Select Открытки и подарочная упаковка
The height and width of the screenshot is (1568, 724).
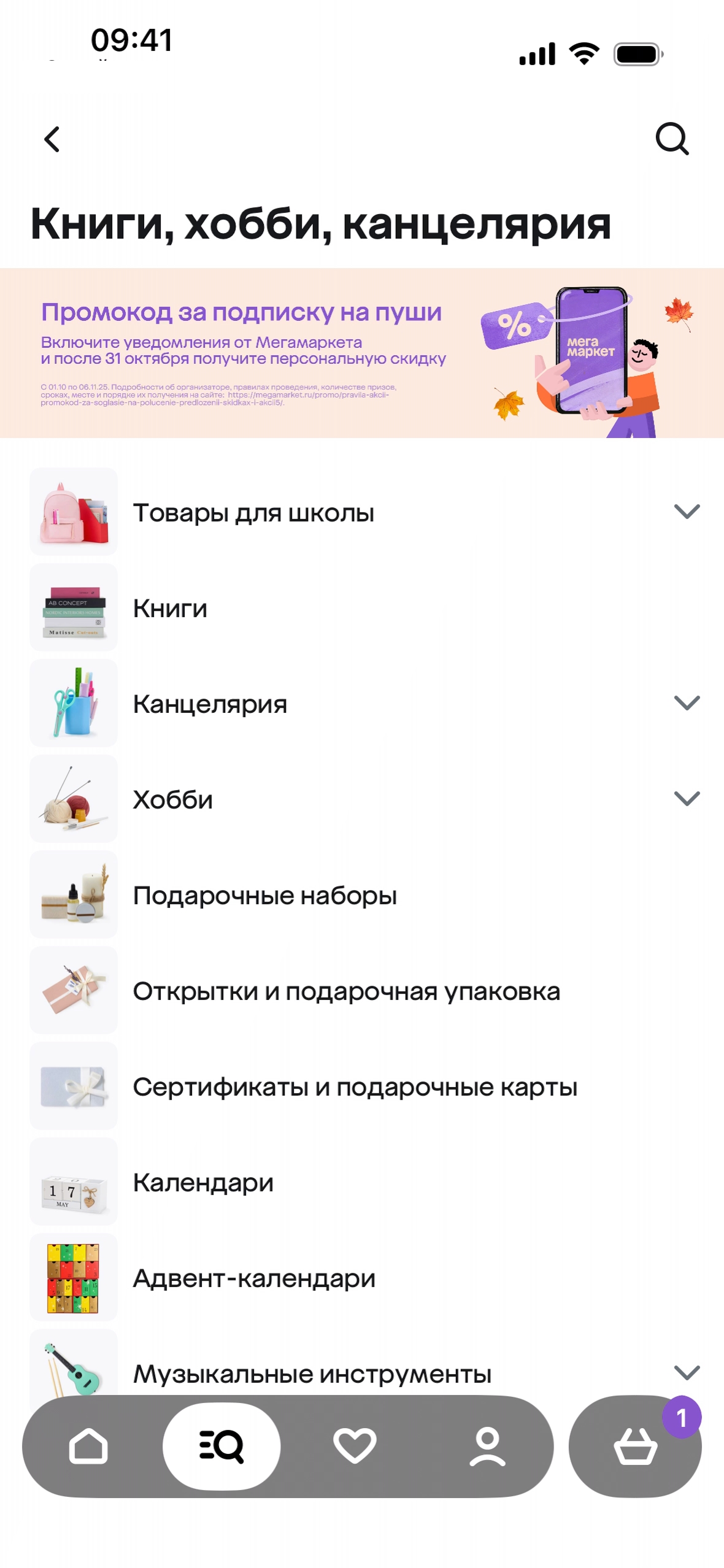click(346, 991)
